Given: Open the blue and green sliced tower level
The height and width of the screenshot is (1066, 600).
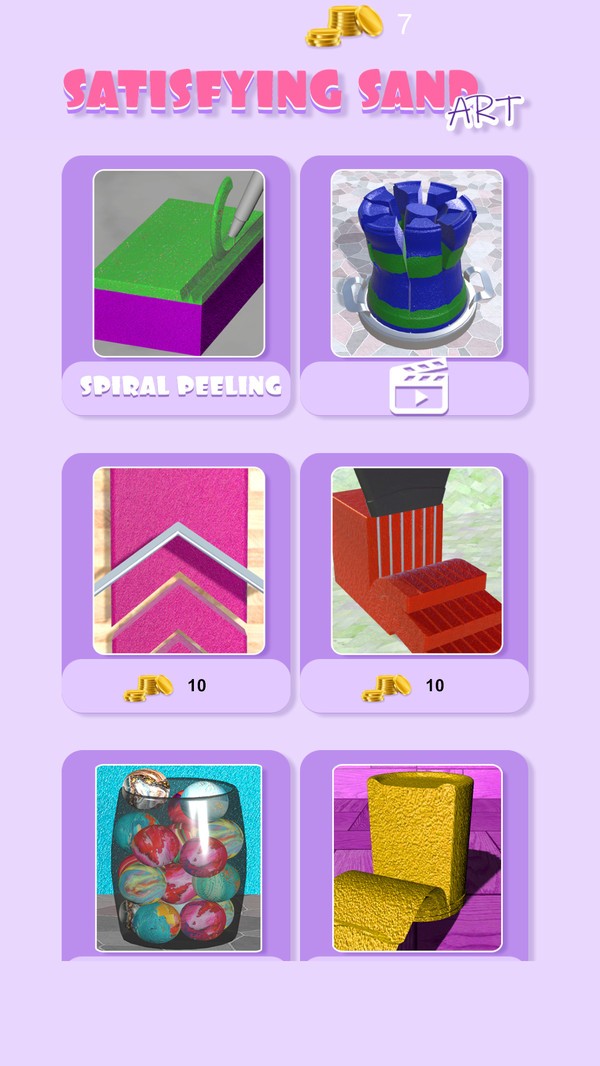Looking at the screenshot, I should pyautogui.click(x=416, y=263).
